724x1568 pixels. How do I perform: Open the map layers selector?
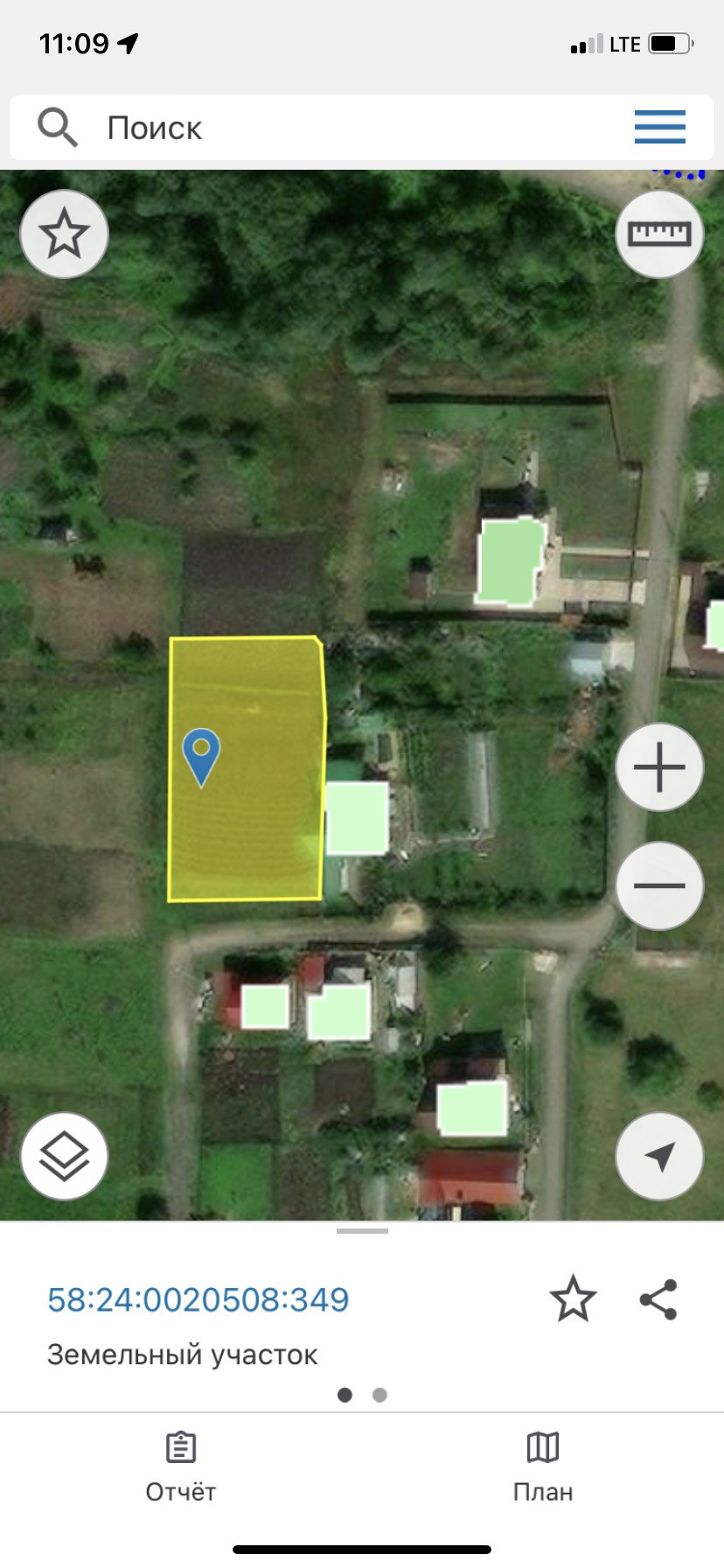click(64, 1156)
